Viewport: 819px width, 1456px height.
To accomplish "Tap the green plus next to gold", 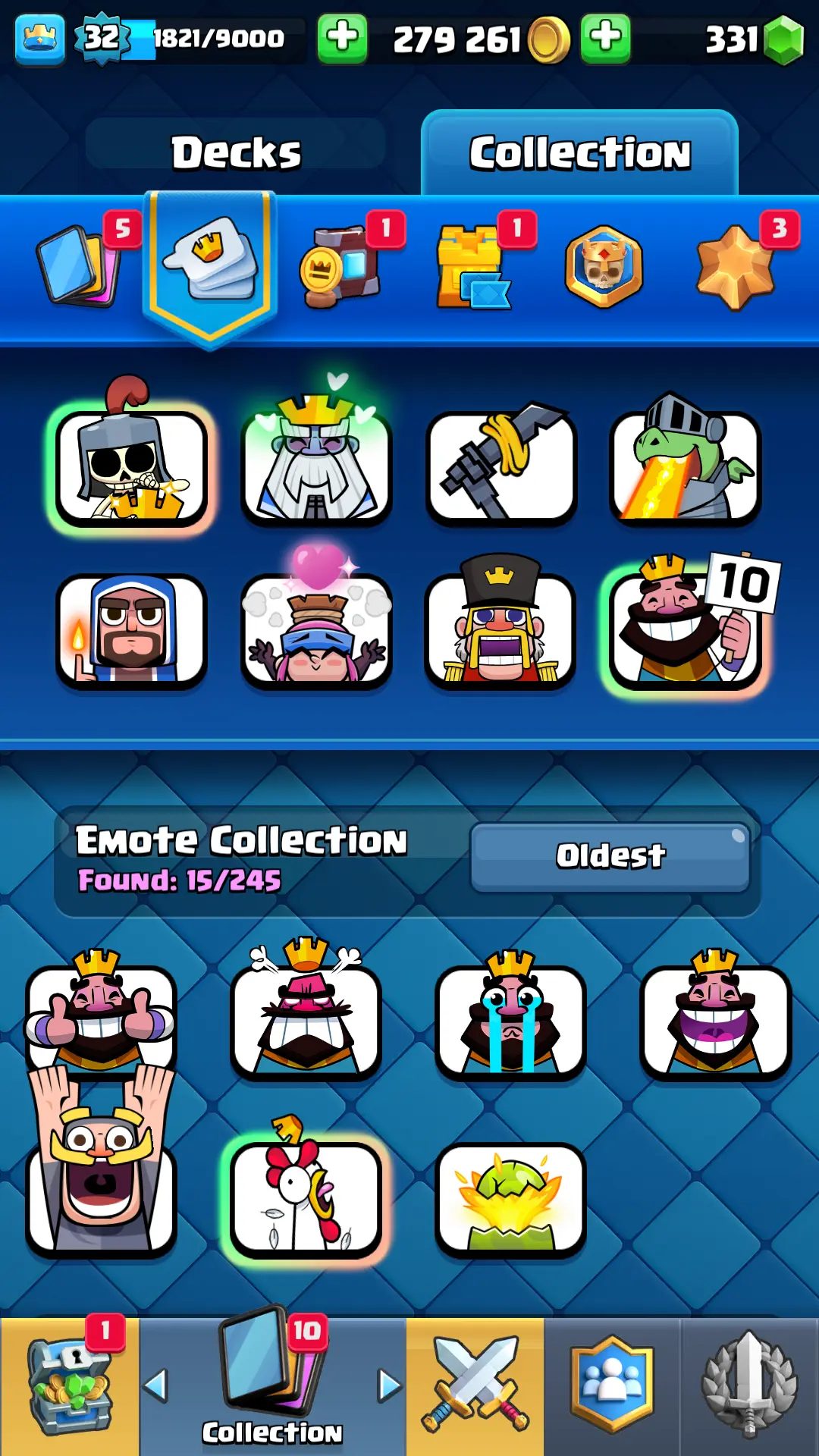I will (605, 38).
